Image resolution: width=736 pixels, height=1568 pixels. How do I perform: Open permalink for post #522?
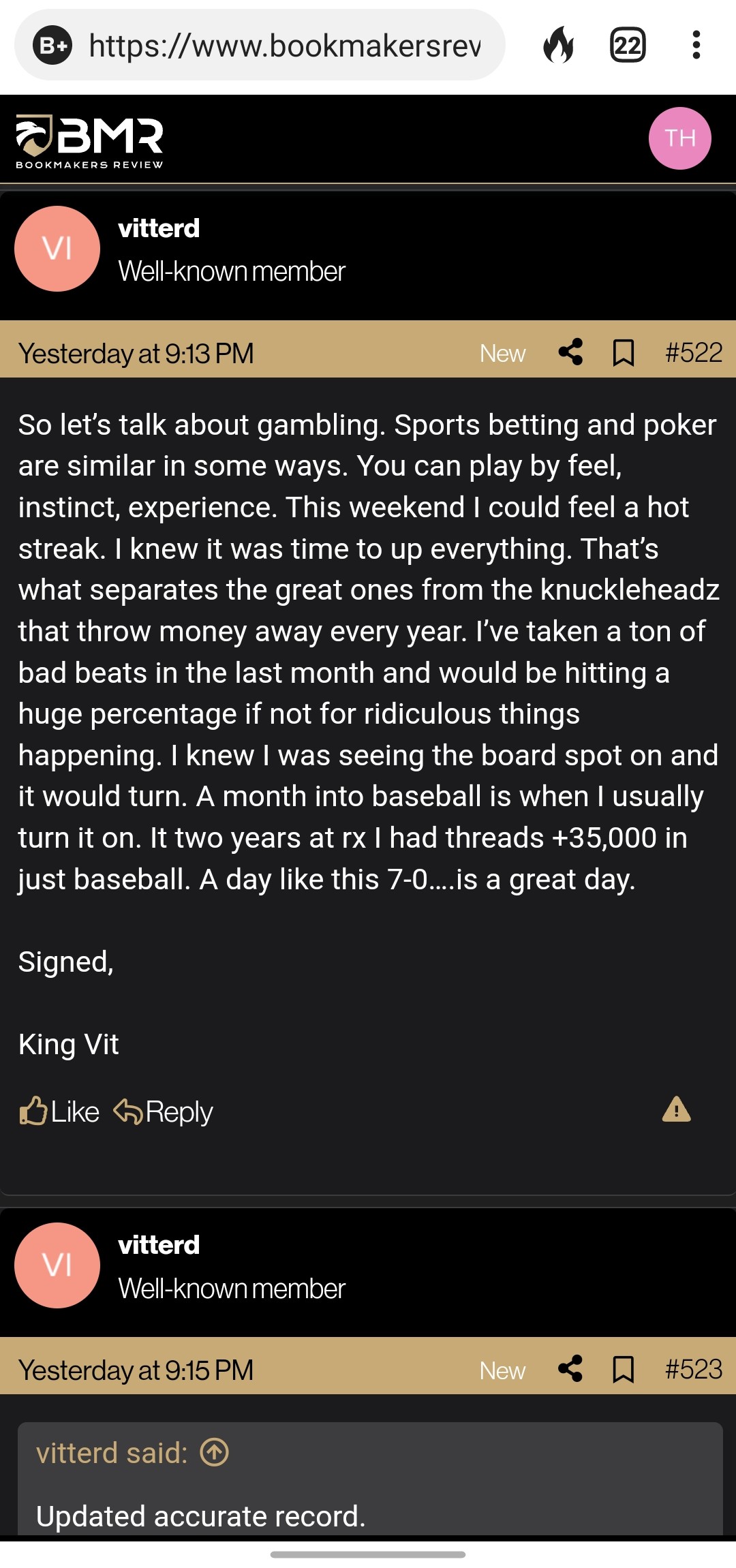(x=693, y=352)
